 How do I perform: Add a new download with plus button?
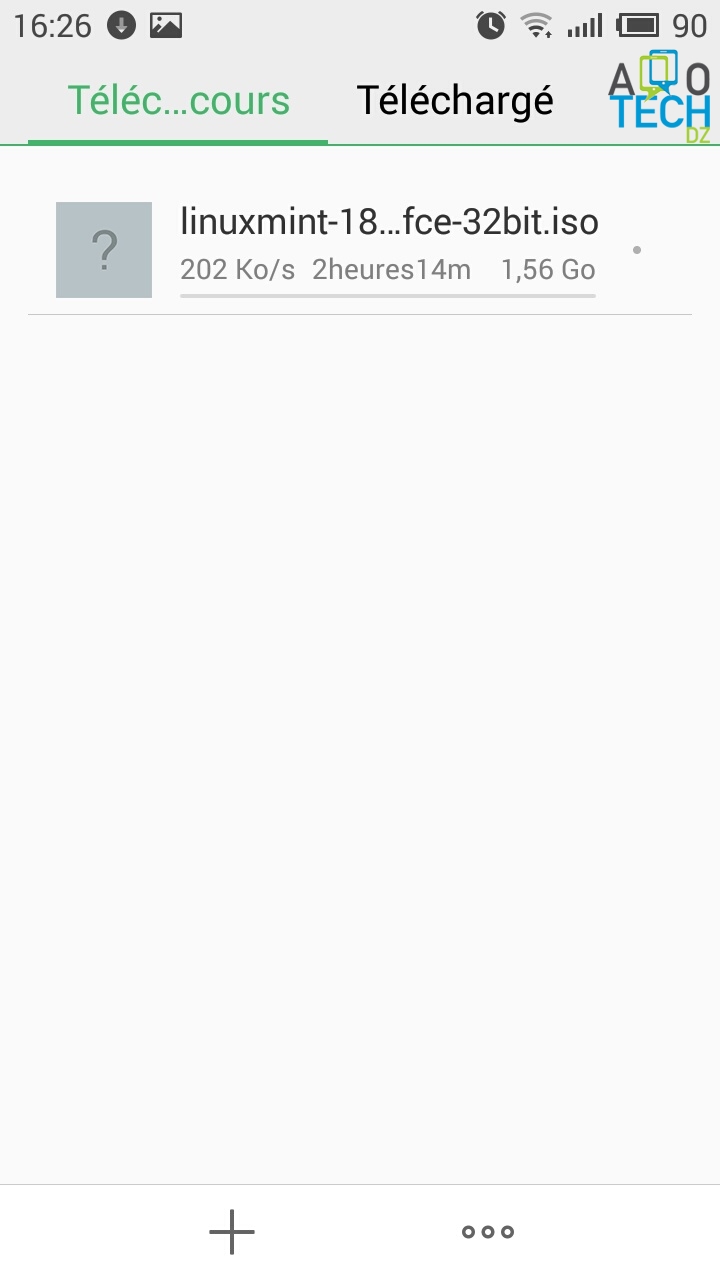[232, 1232]
